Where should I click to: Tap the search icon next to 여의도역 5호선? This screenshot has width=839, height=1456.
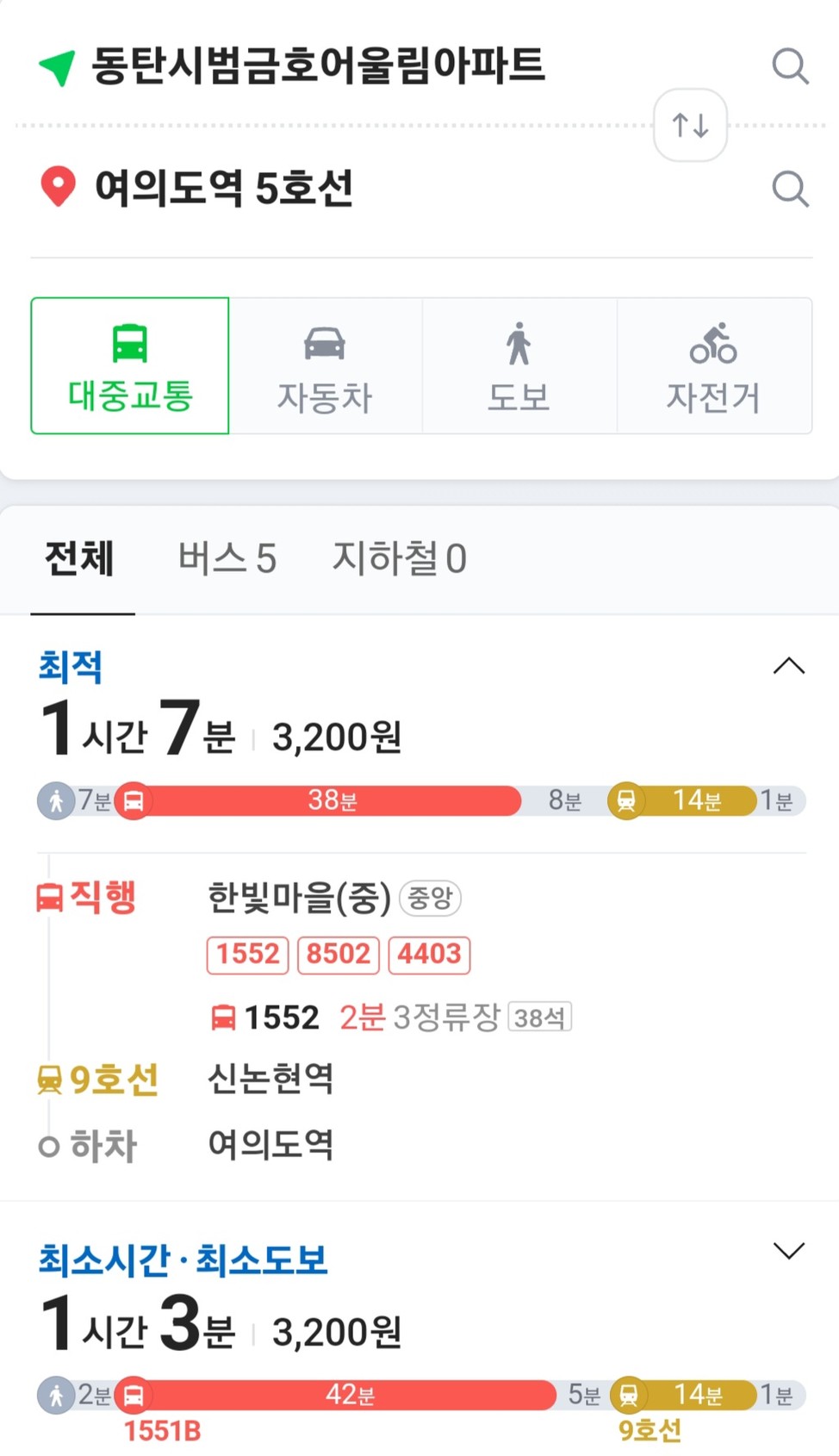pos(790,188)
